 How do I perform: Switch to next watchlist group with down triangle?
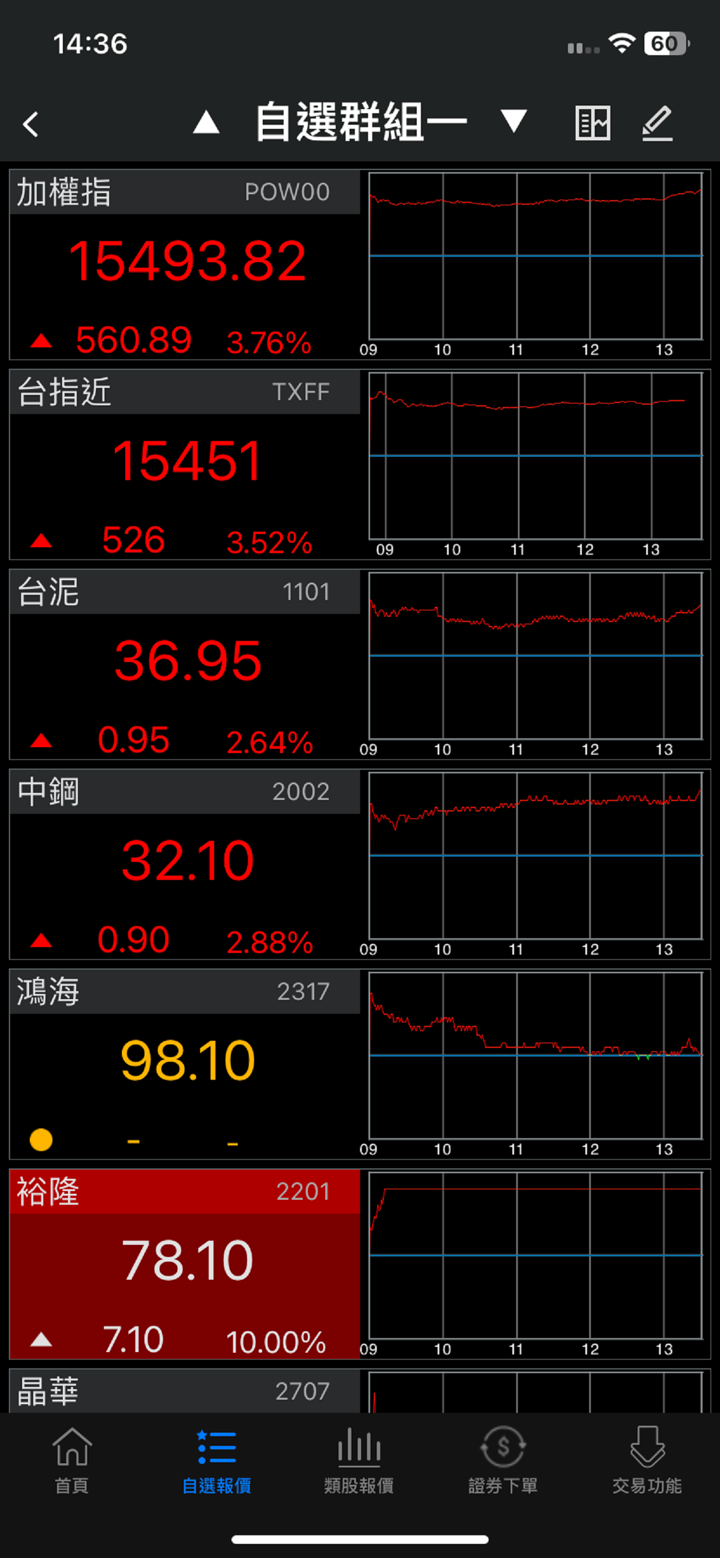coord(514,123)
